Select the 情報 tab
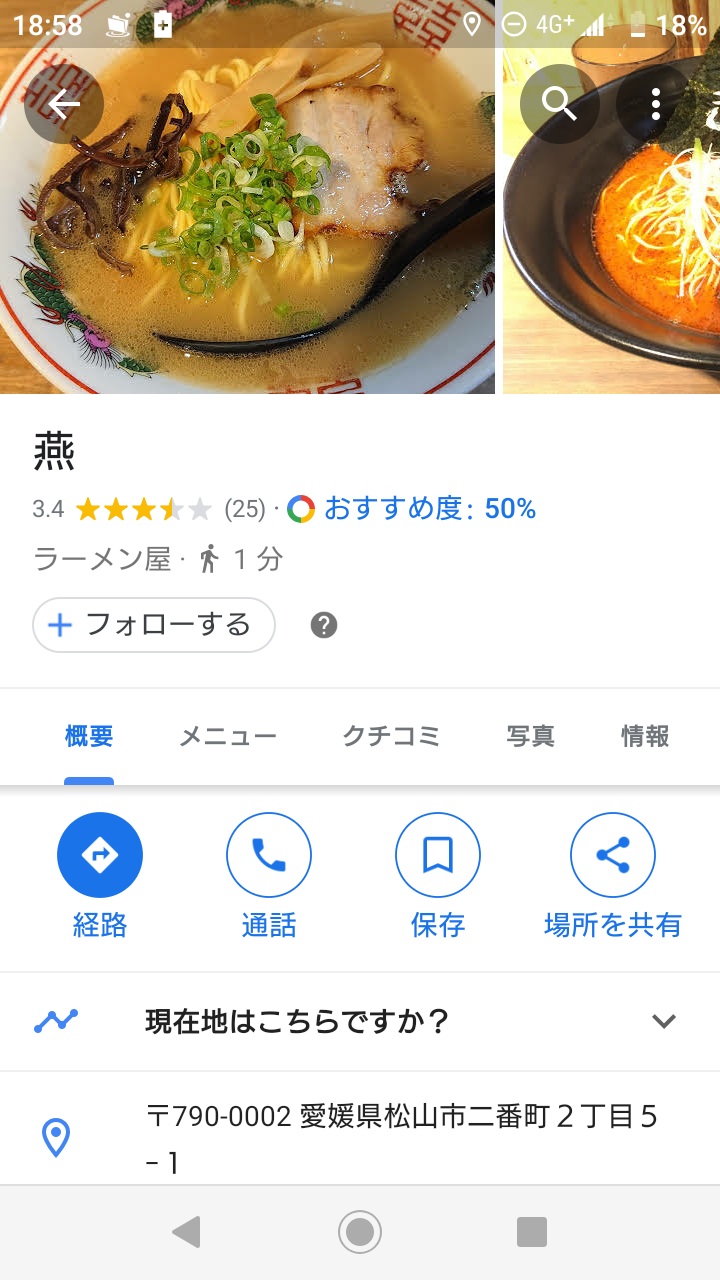The image size is (720, 1280). tap(645, 737)
